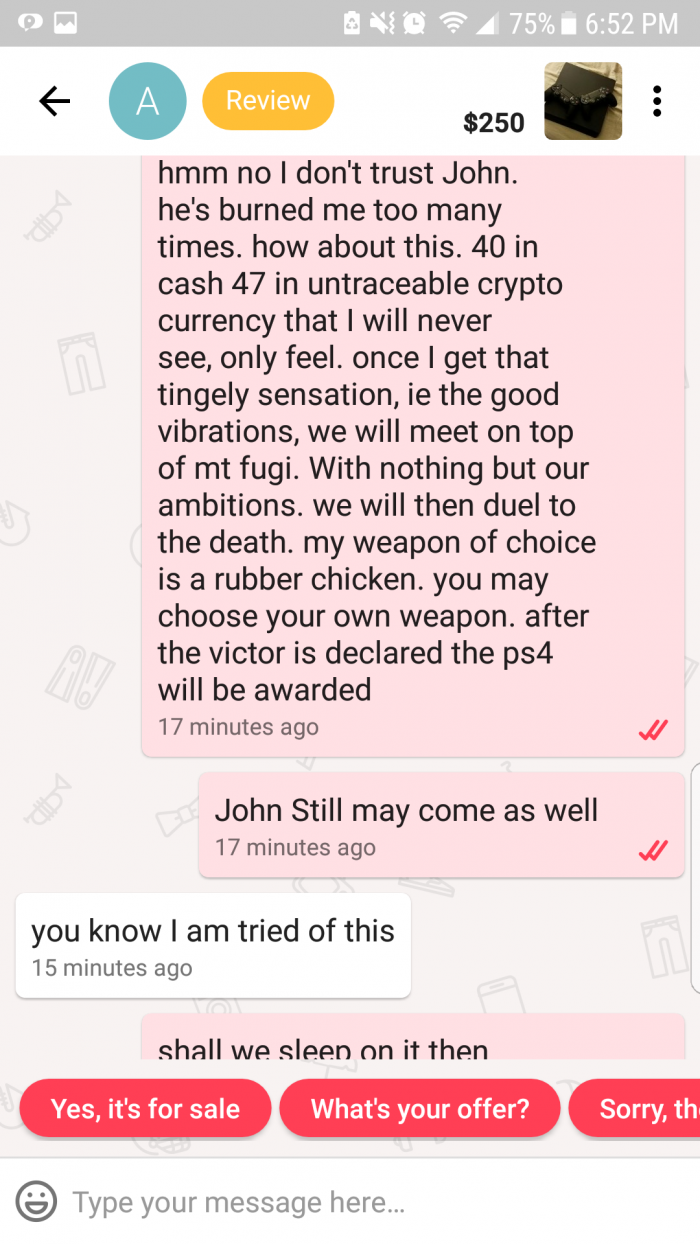
Task: Tap the yellow Review button
Action: pyautogui.click(x=268, y=101)
